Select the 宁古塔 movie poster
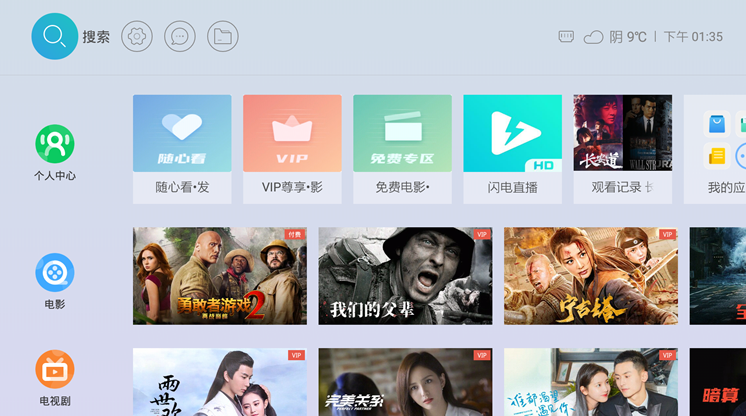The height and width of the screenshot is (416, 746). tap(590, 276)
